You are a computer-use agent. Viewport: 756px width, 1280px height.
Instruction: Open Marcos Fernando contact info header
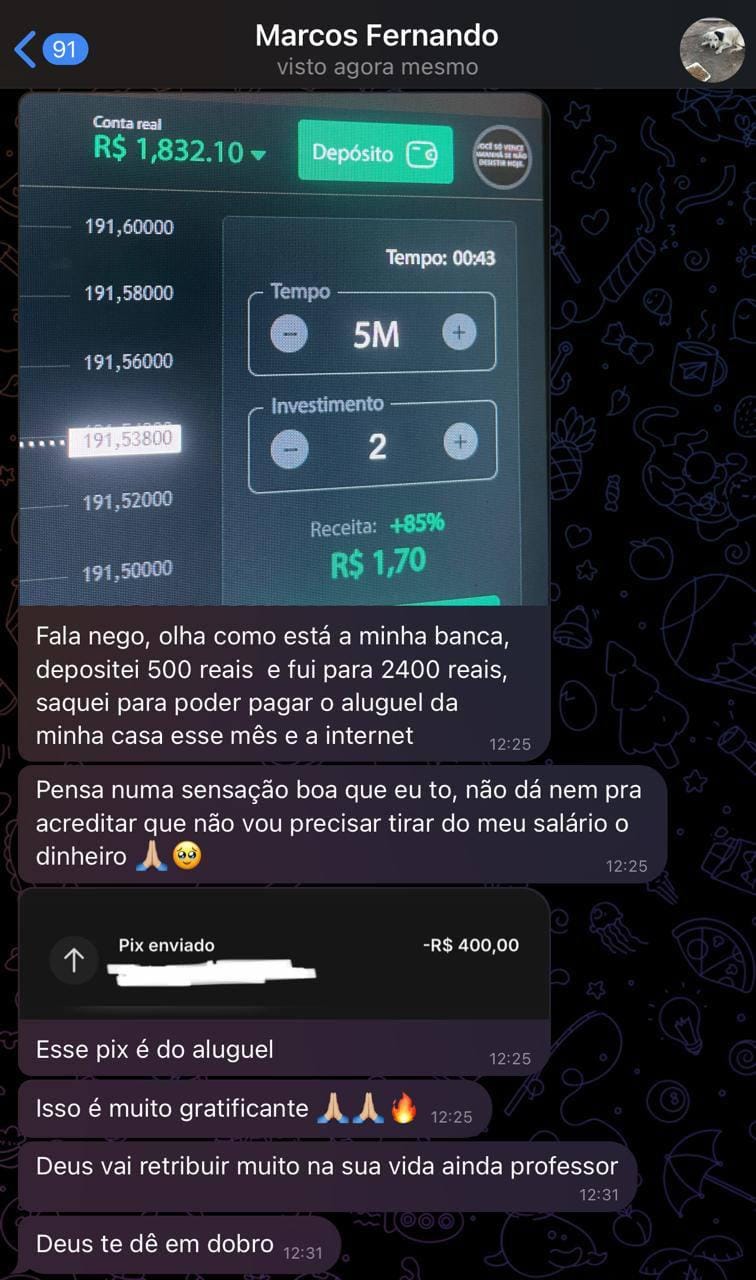click(377, 50)
